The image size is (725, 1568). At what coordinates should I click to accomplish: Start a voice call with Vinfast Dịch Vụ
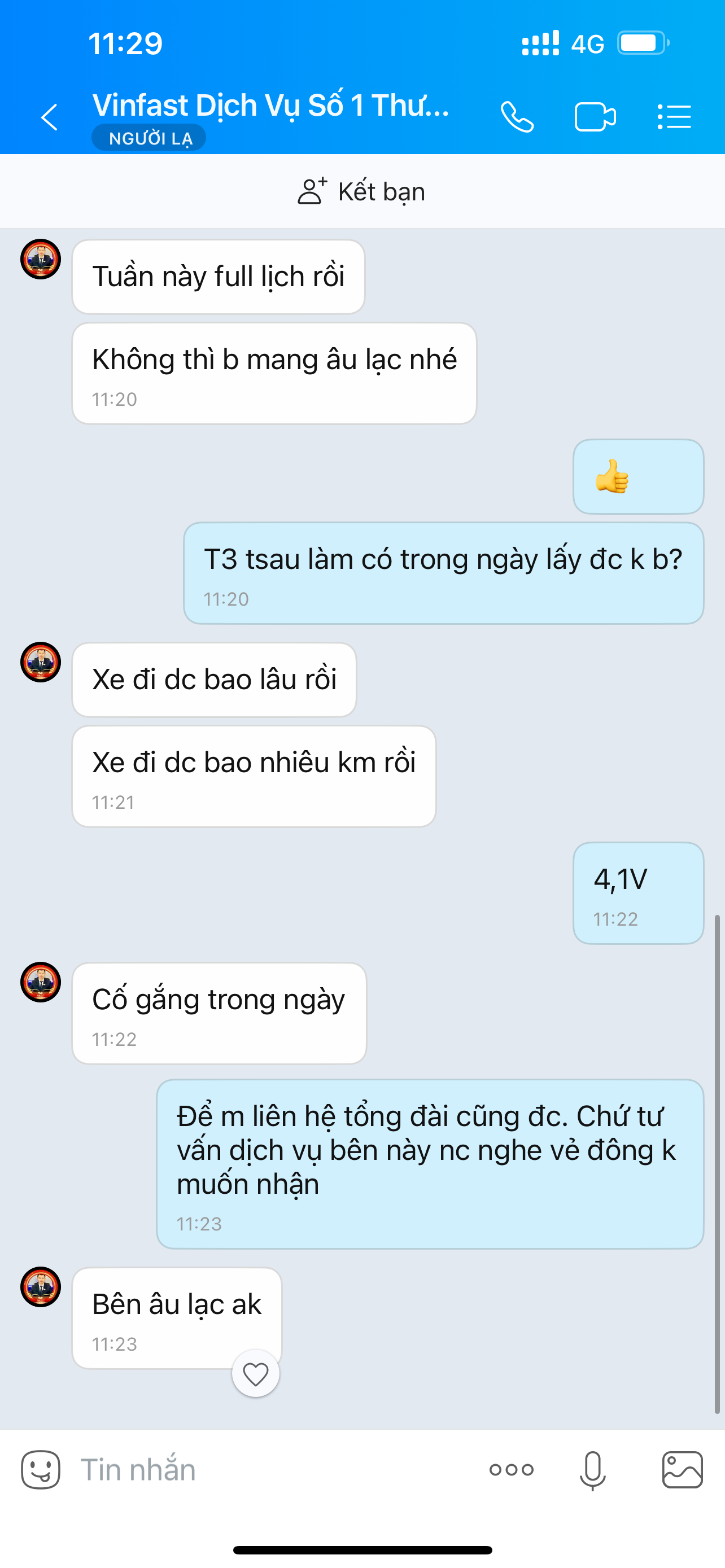click(x=517, y=117)
